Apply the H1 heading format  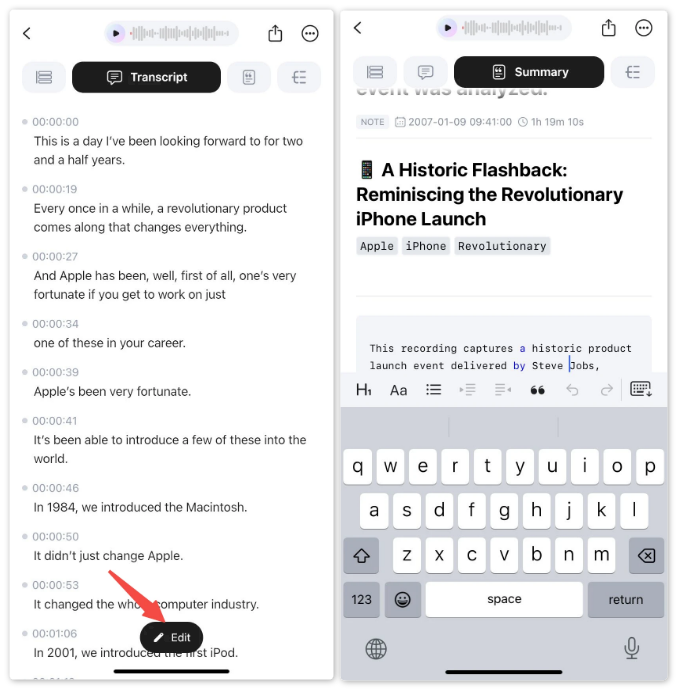364,390
